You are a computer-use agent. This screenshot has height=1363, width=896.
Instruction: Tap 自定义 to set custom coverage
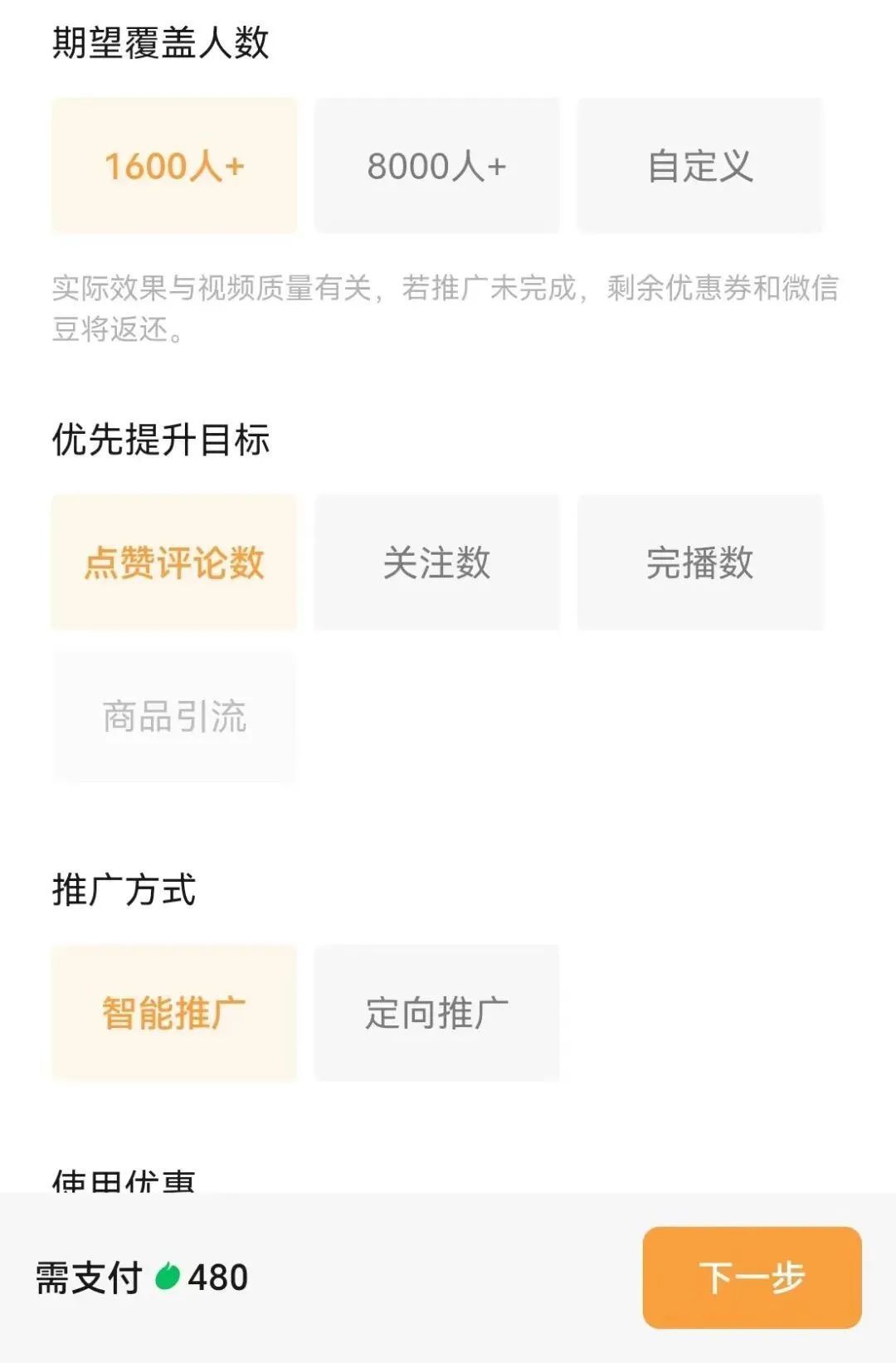tap(700, 166)
